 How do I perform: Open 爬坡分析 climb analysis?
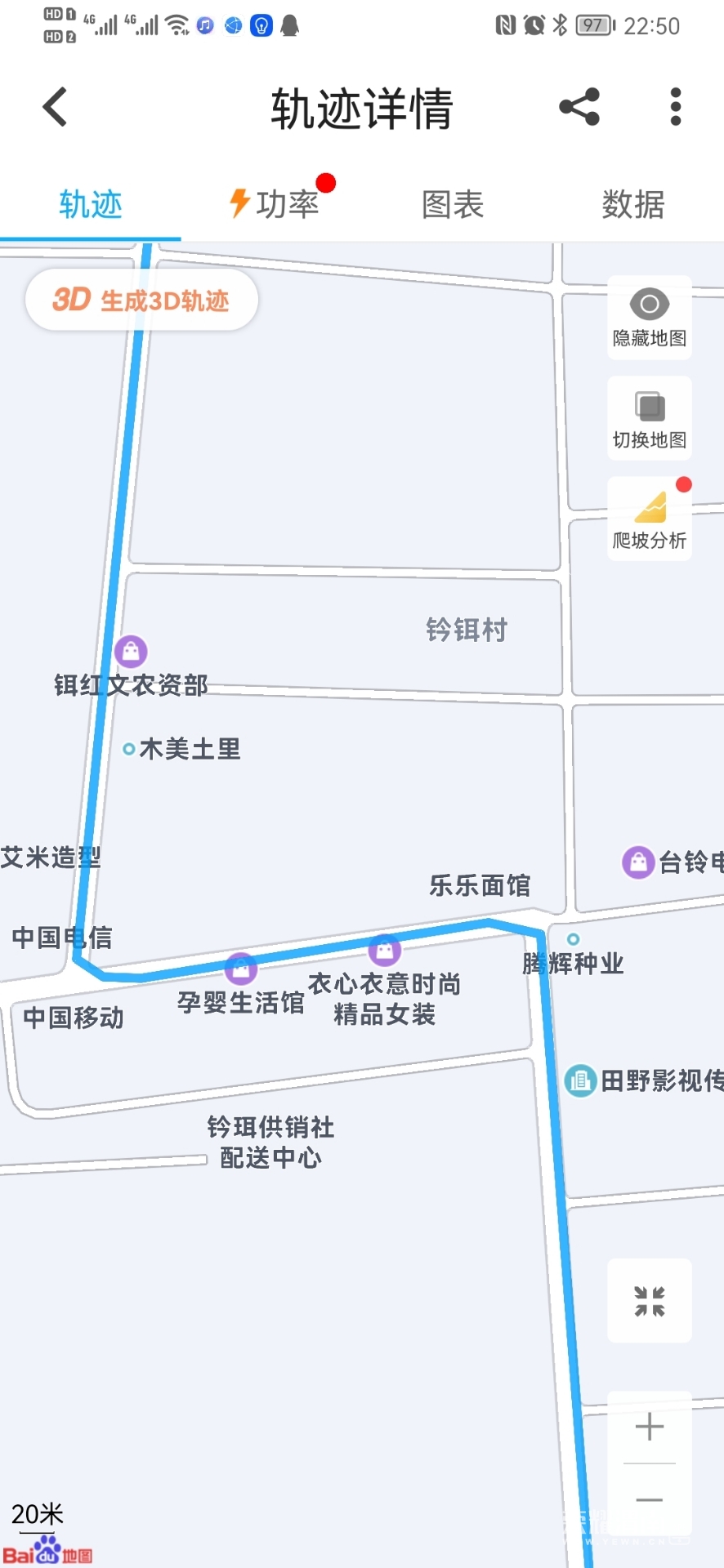click(x=649, y=519)
